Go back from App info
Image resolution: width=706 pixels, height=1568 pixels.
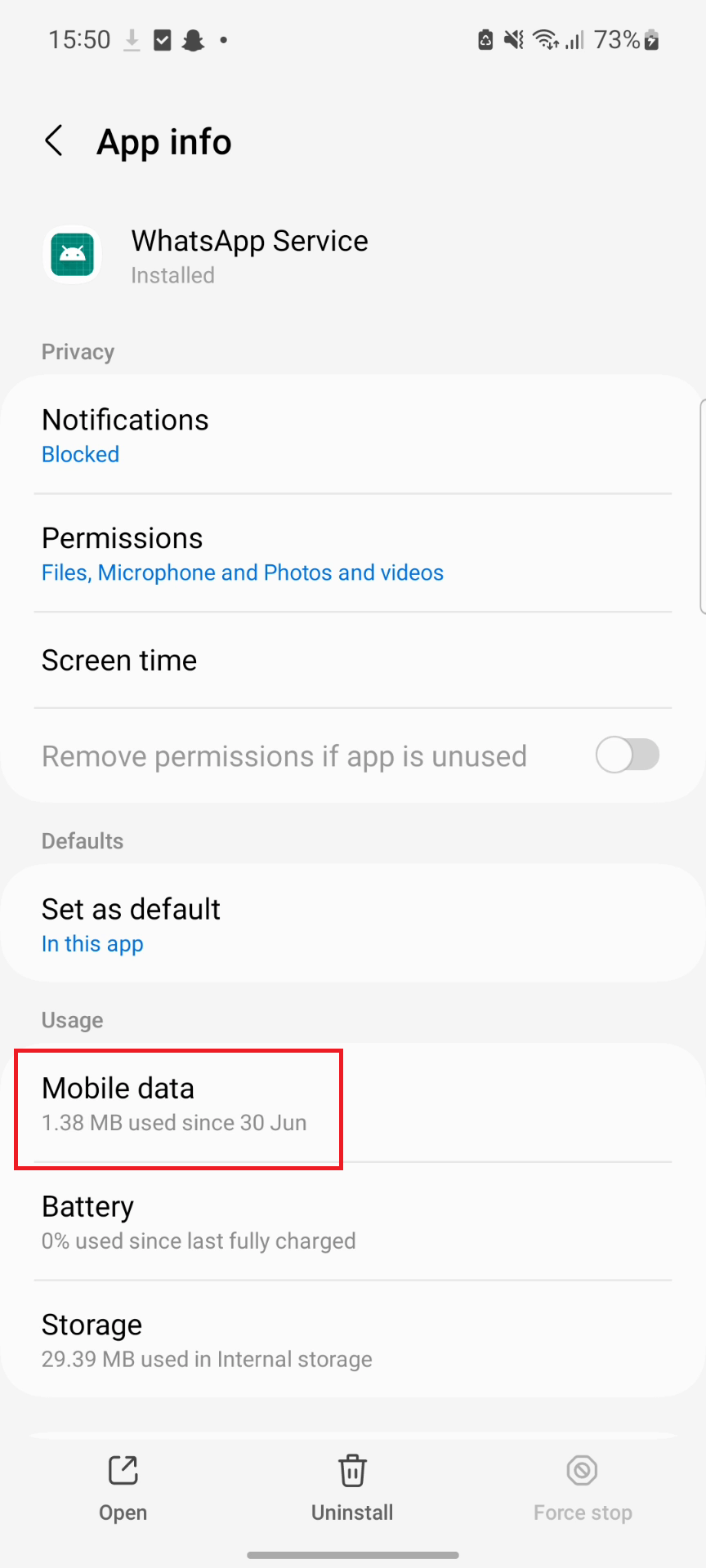point(54,141)
